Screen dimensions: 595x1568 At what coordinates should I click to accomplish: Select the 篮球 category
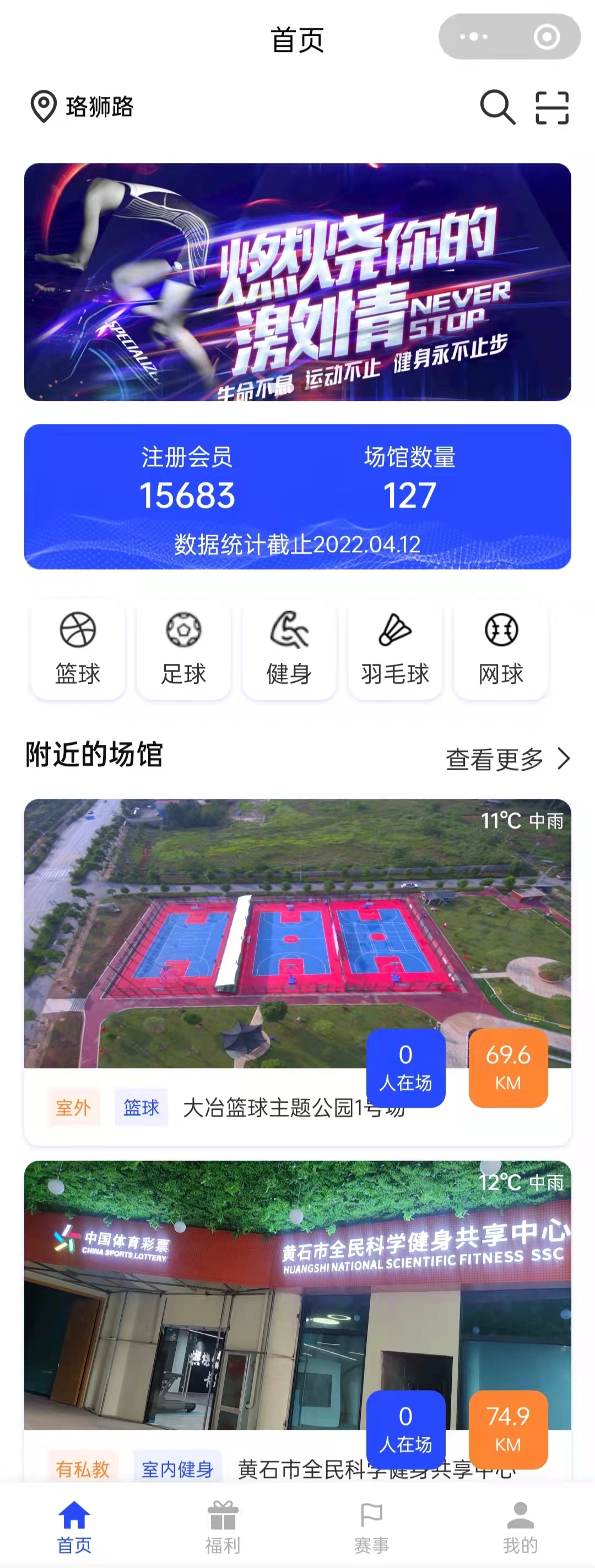78,649
